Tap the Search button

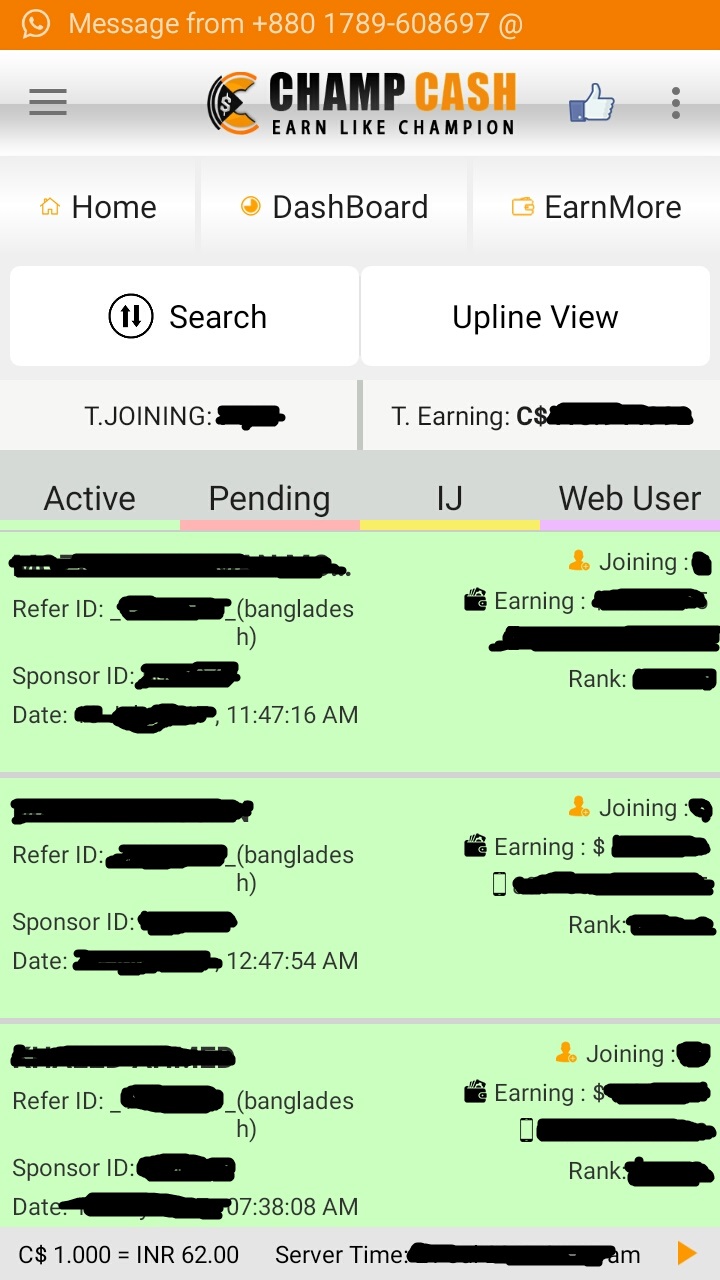tap(185, 317)
